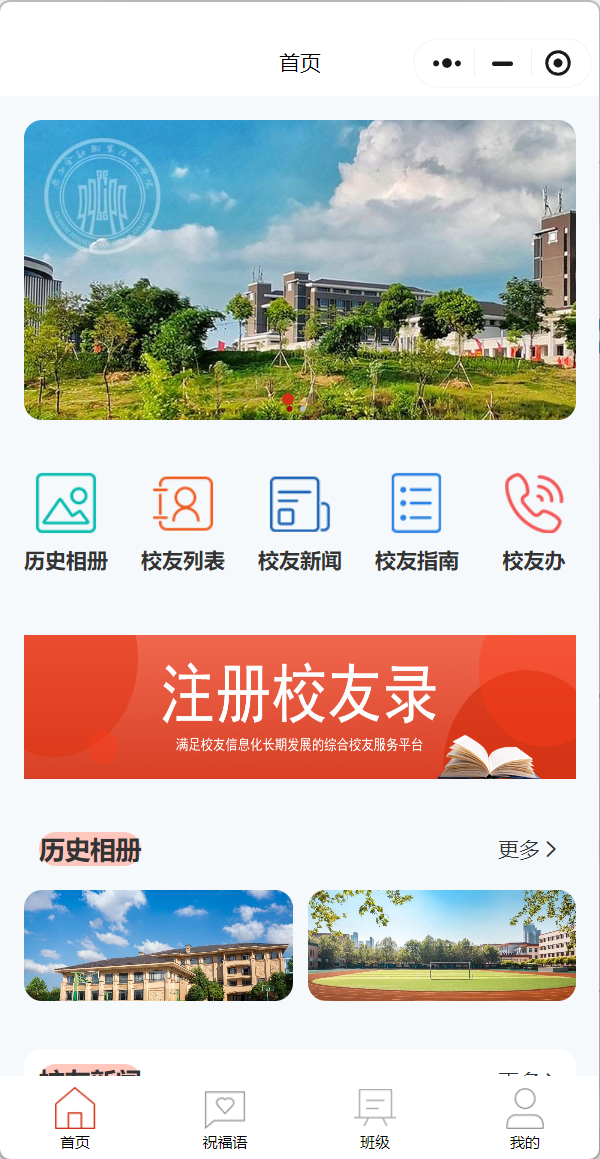Open the school building album photo

tap(158, 946)
